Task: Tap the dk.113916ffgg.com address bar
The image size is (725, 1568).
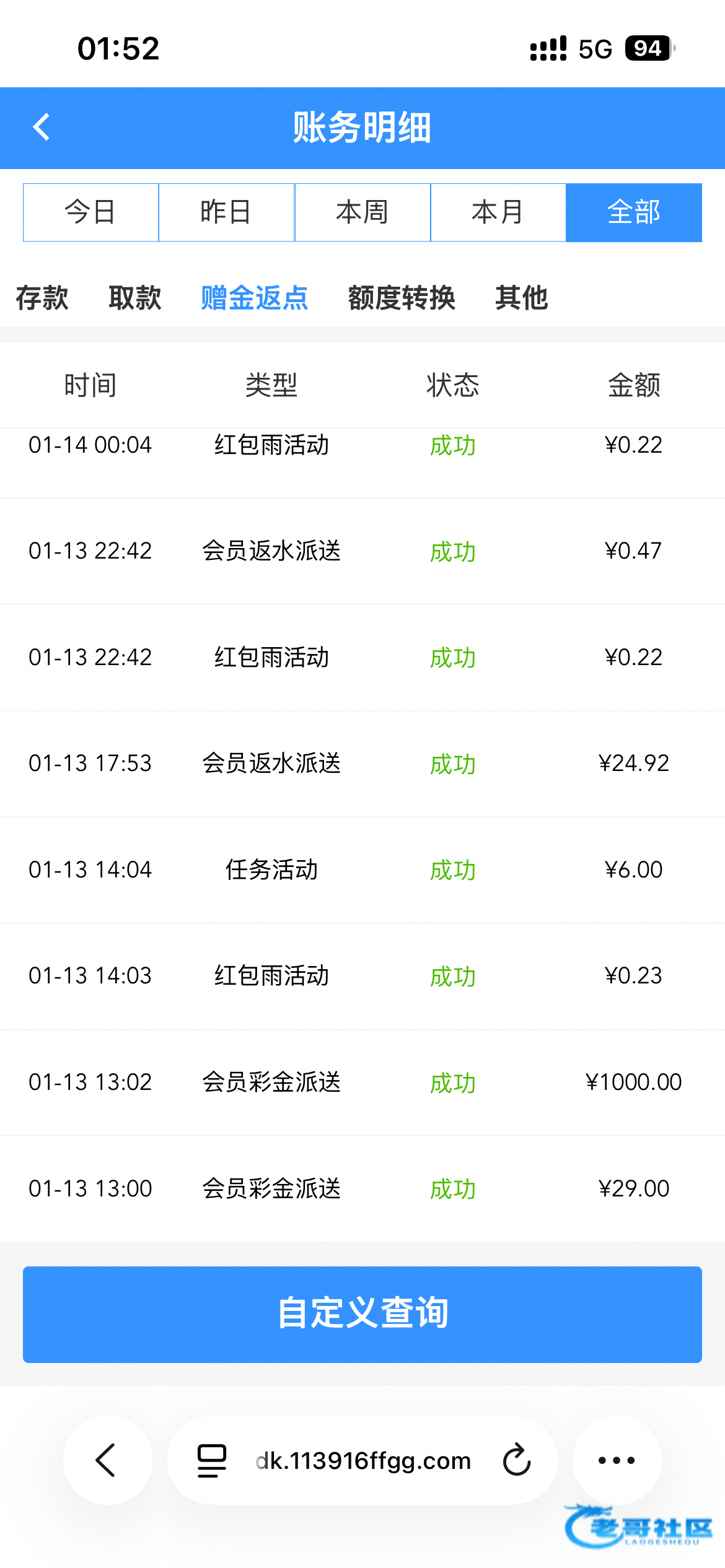Action: [x=363, y=1460]
